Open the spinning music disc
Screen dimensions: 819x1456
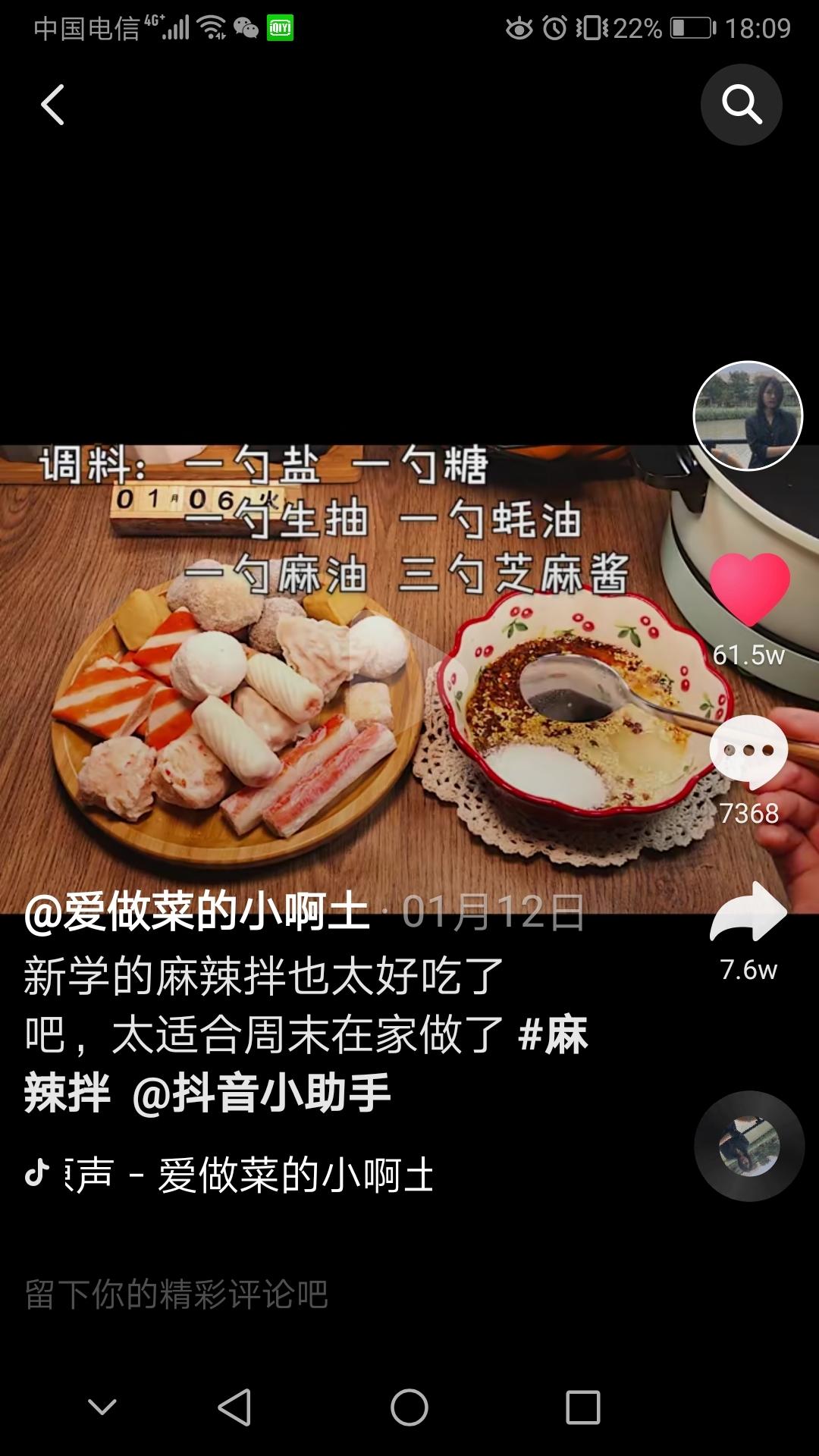tap(749, 1146)
